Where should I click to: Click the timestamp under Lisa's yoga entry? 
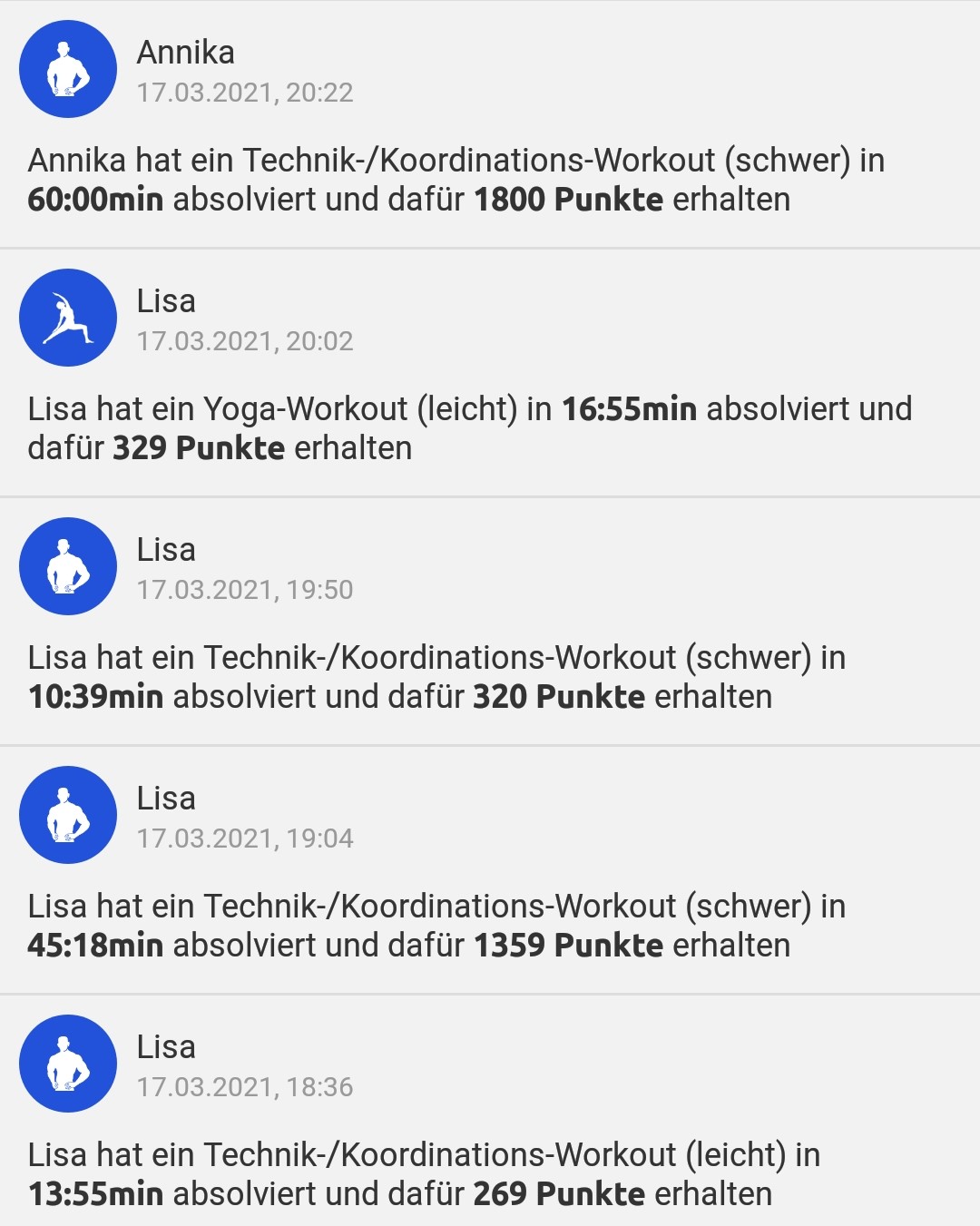[x=247, y=341]
